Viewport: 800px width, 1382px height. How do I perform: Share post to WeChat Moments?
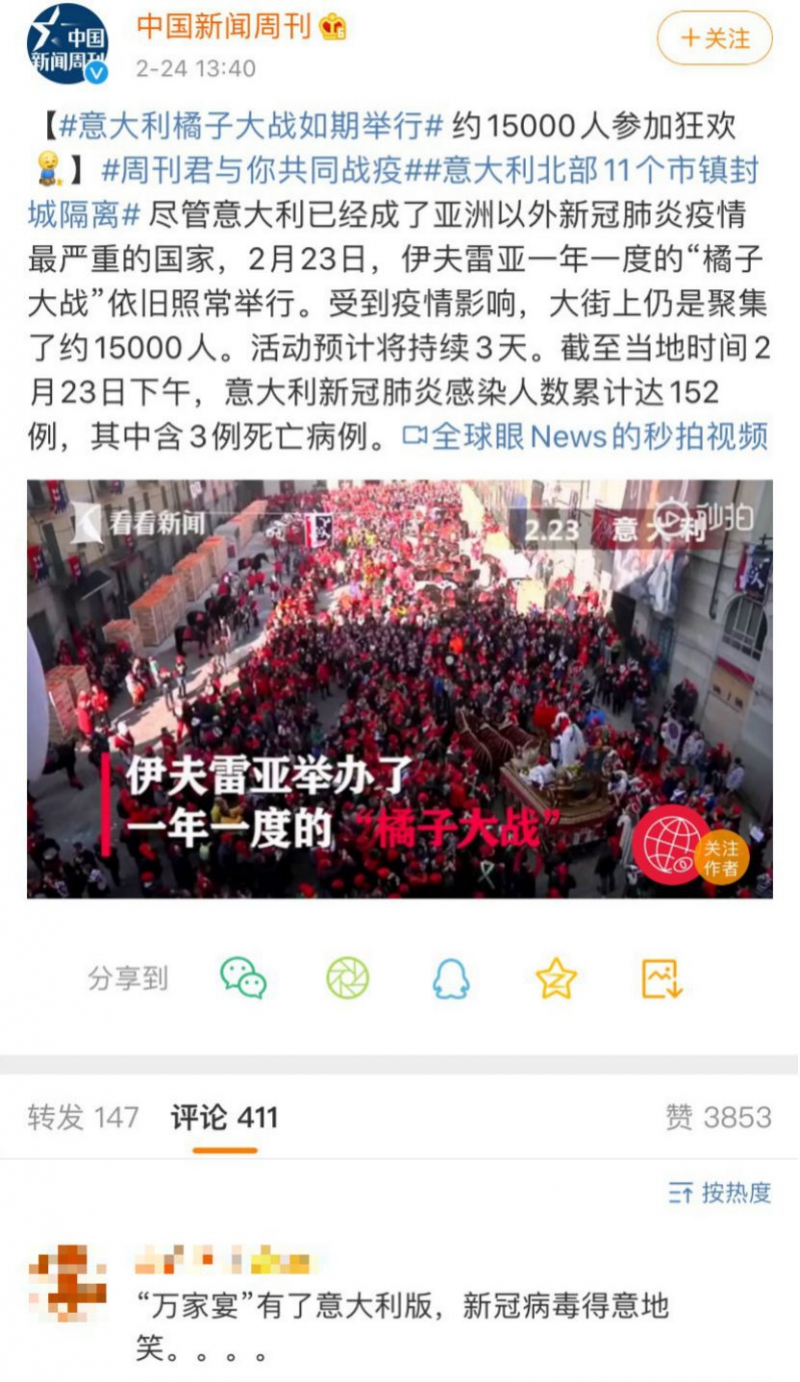click(347, 978)
